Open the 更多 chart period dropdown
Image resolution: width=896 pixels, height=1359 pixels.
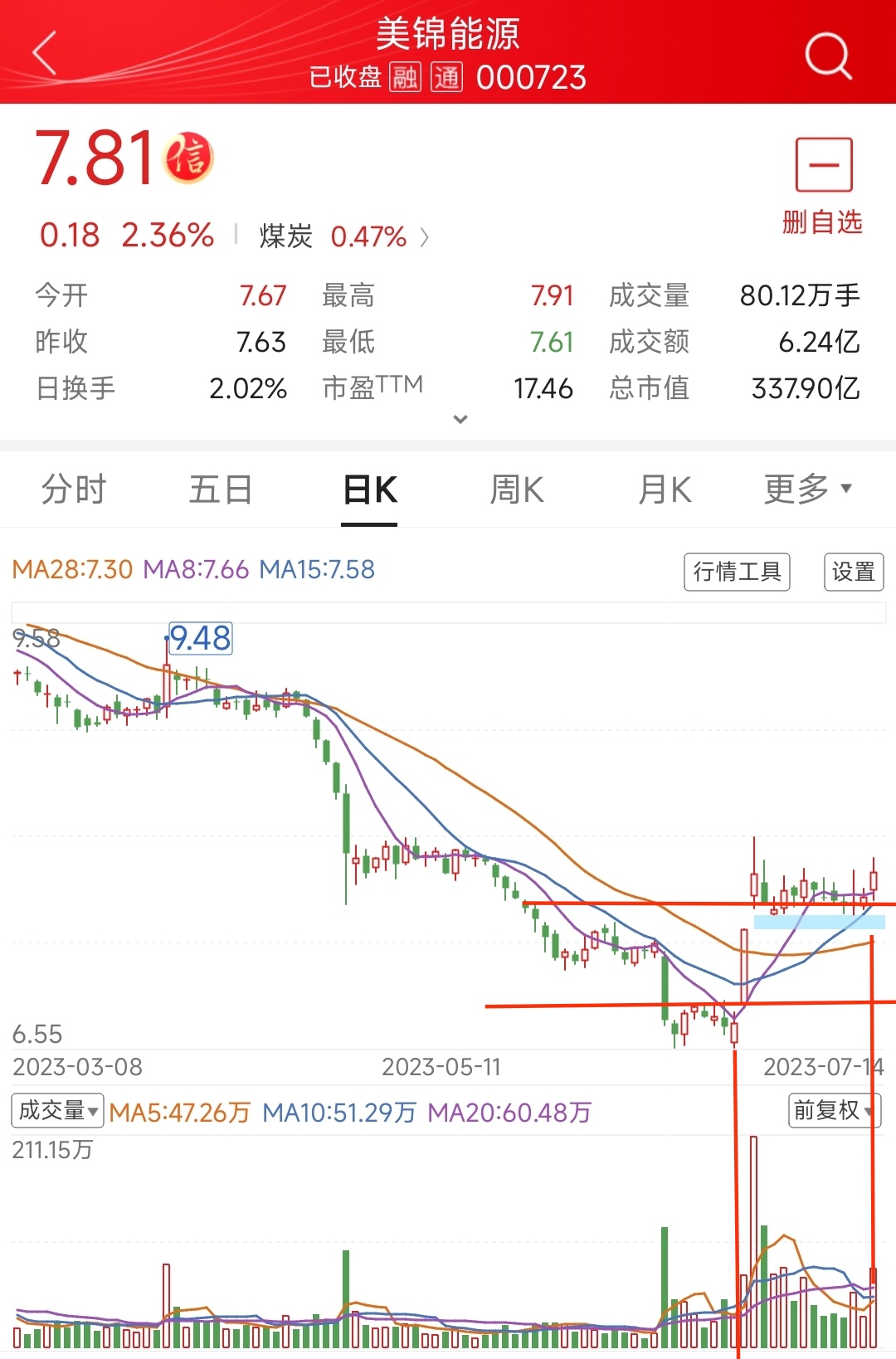click(x=807, y=490)
